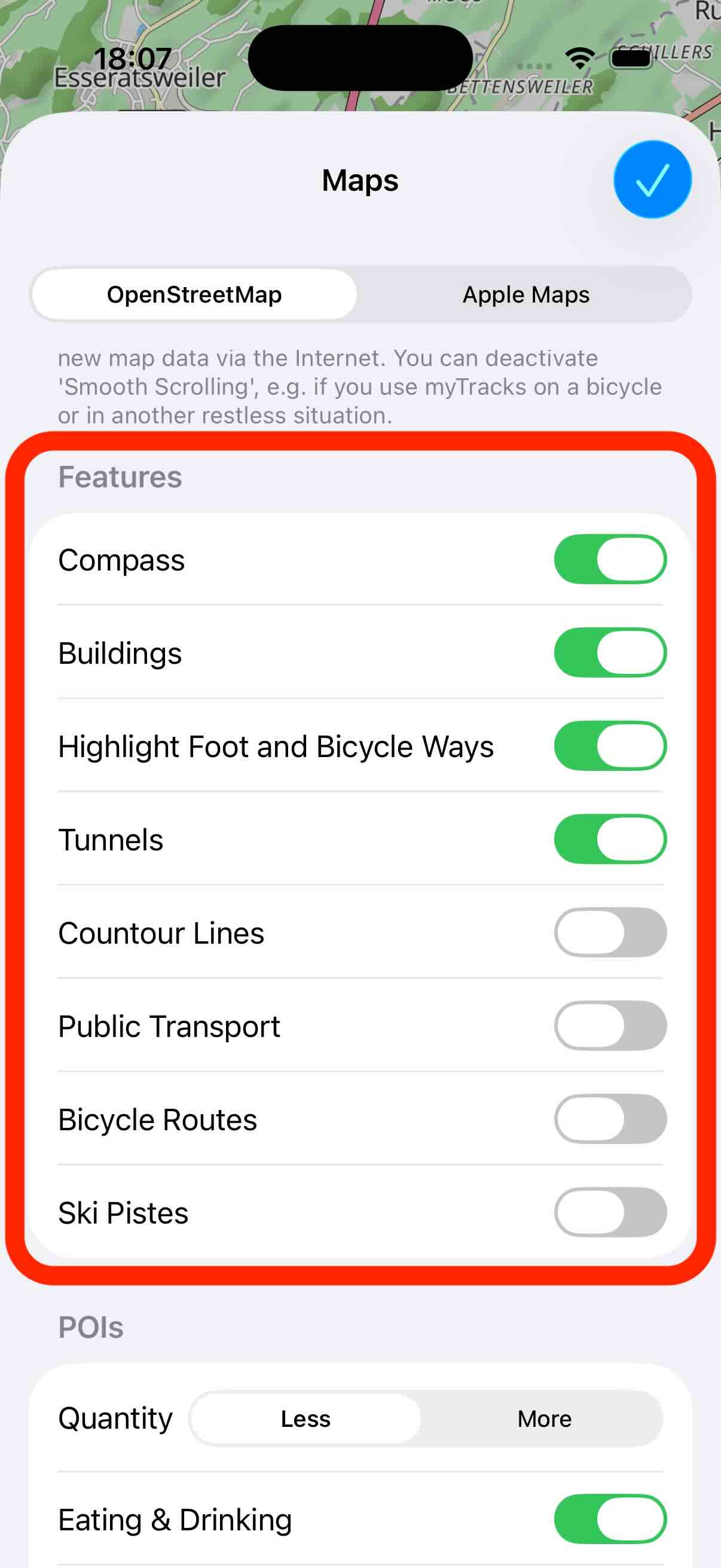This screenshot has height=1568, width=721.
Task: Turn on Public Transport overlay
Action: coord(610,1026)
